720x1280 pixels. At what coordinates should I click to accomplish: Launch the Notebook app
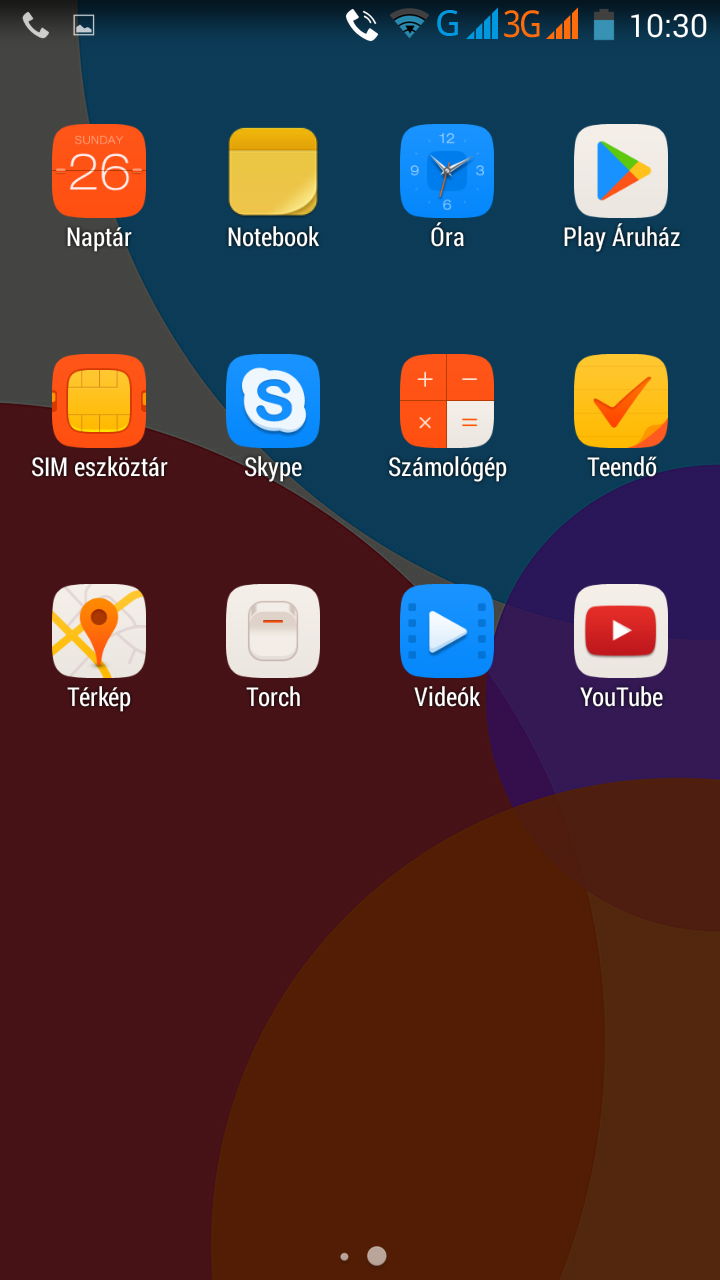[x=273, y=171]
